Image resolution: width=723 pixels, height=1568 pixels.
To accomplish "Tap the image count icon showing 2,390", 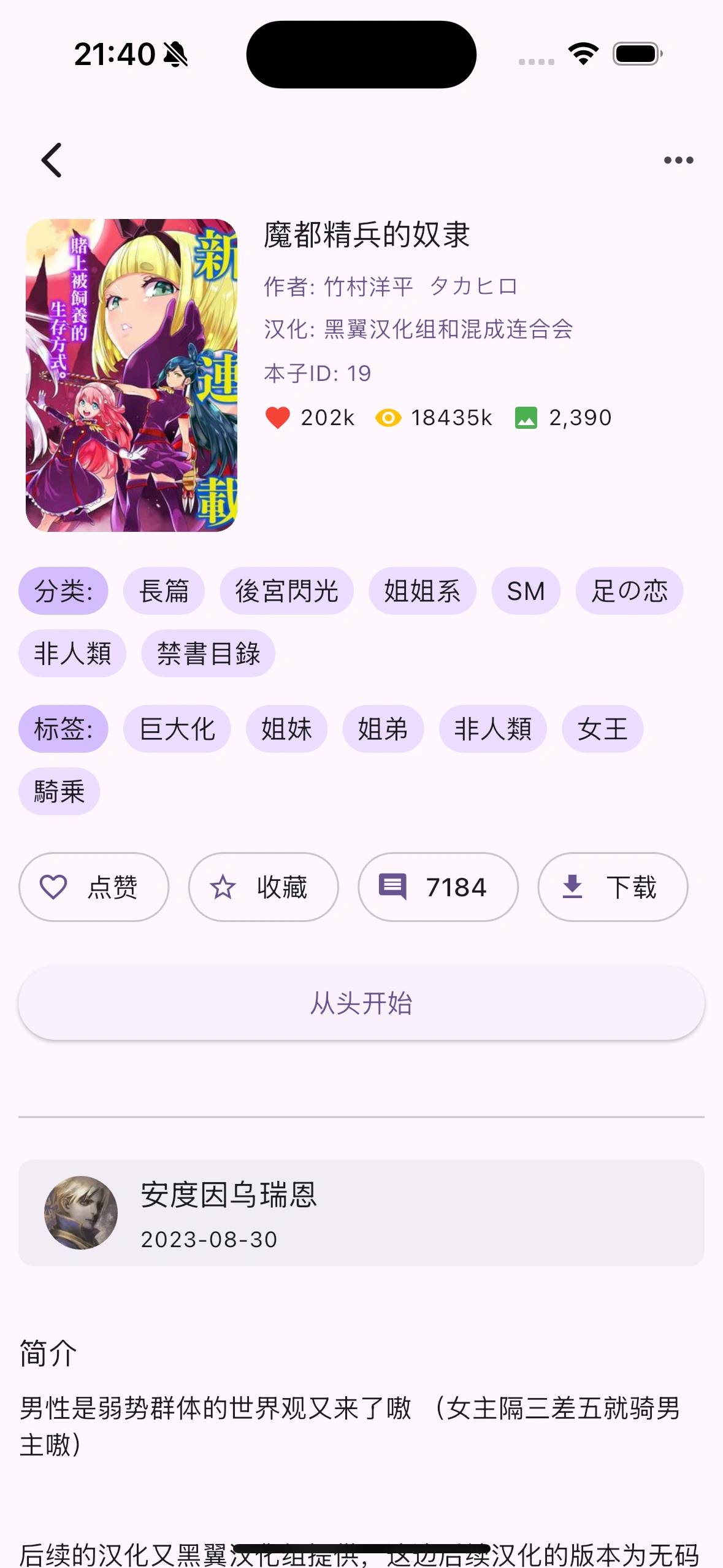I will [529, 418].
